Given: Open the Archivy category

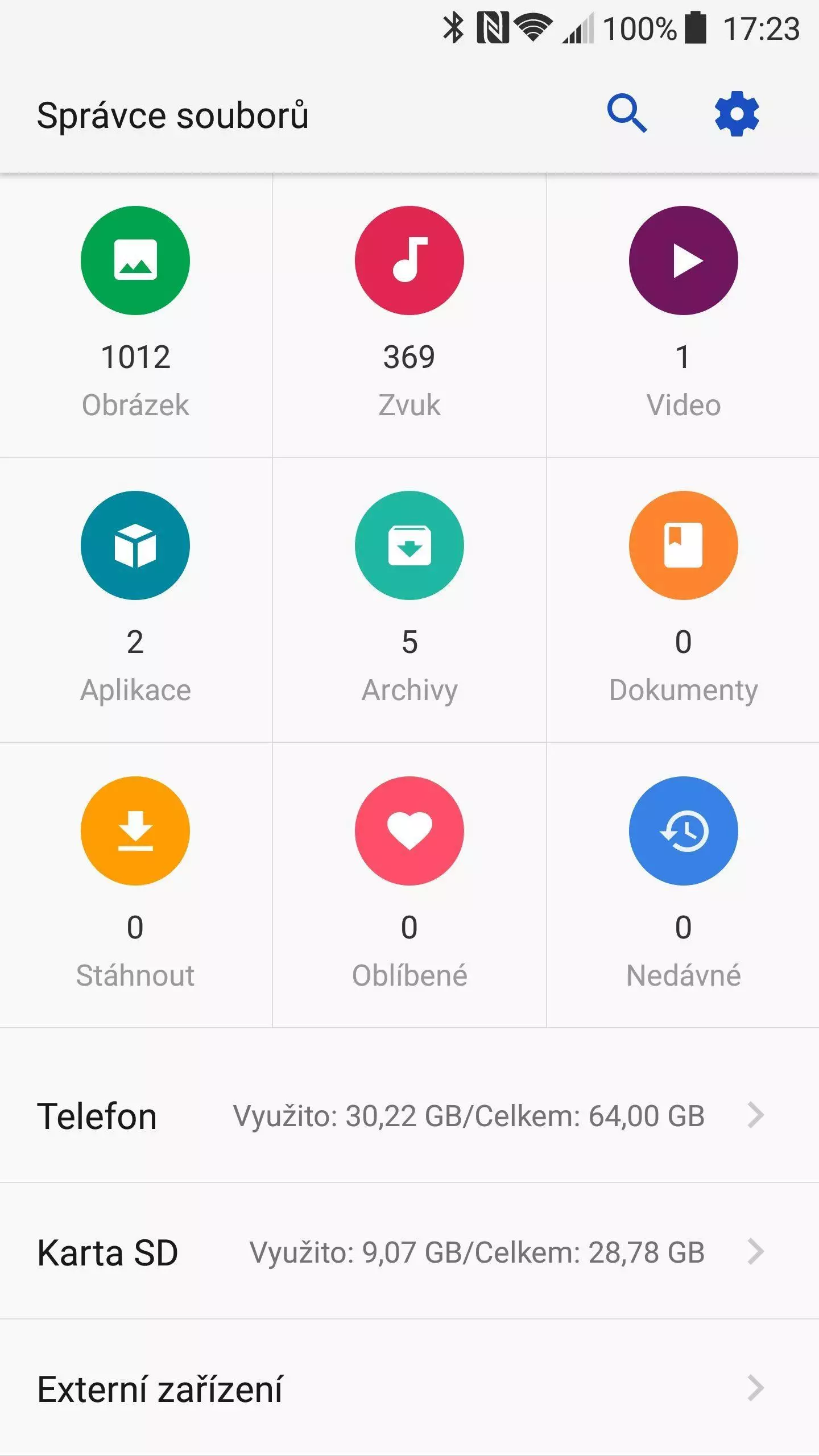Looking at the screenshot, I should [409, 600].
